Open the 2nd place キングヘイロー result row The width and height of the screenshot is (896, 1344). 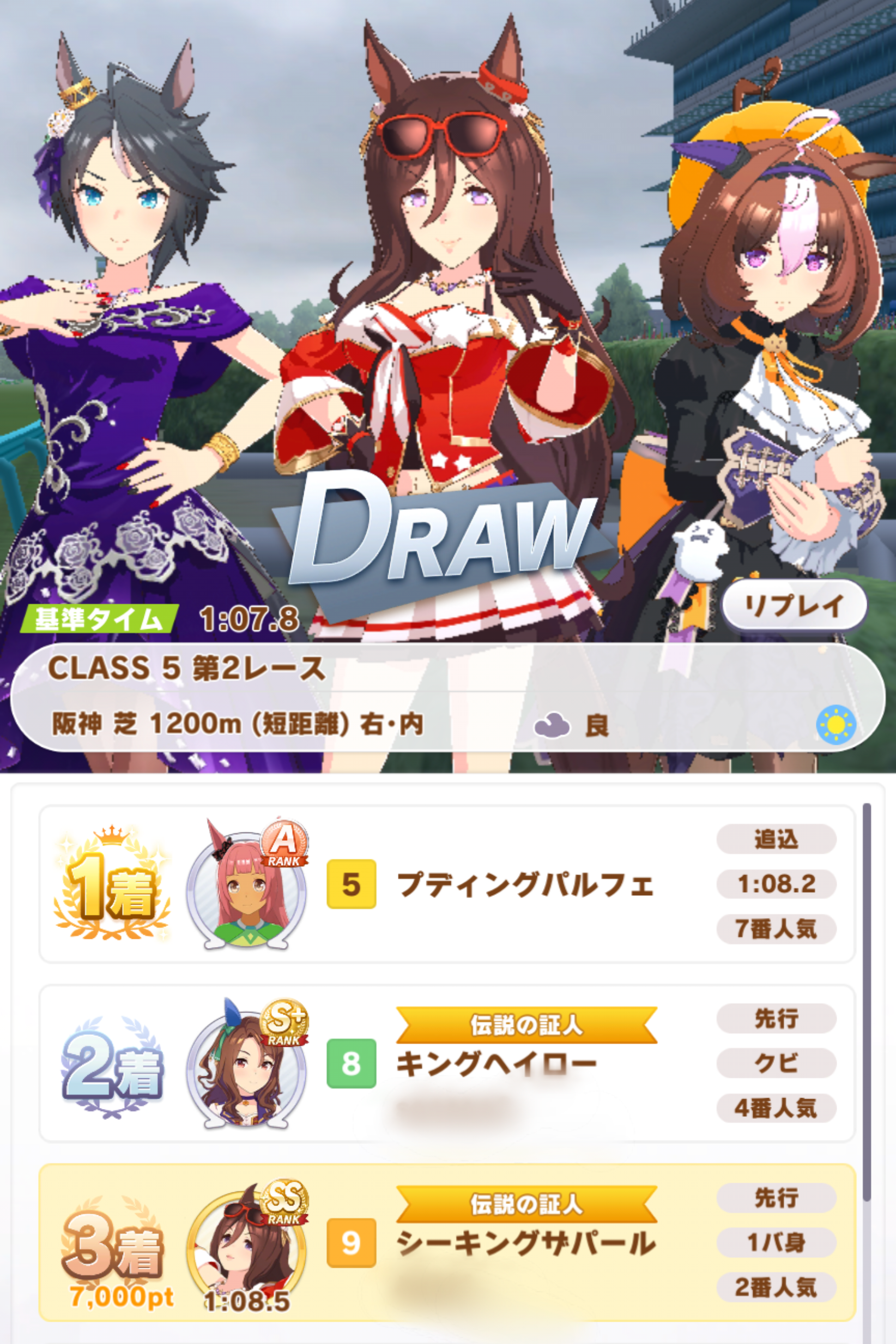(x=447, y=1063)
